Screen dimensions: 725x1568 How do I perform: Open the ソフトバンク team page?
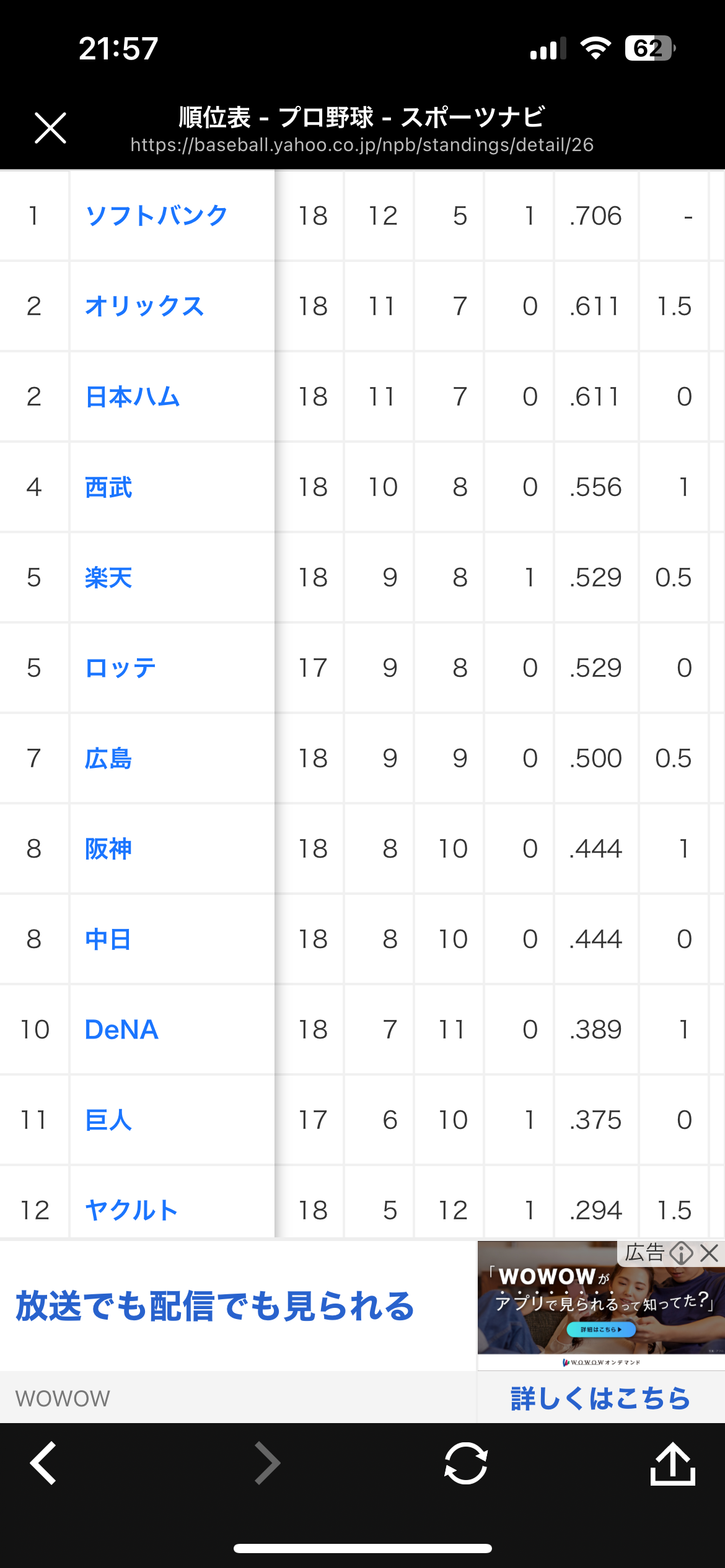[156, 216]
